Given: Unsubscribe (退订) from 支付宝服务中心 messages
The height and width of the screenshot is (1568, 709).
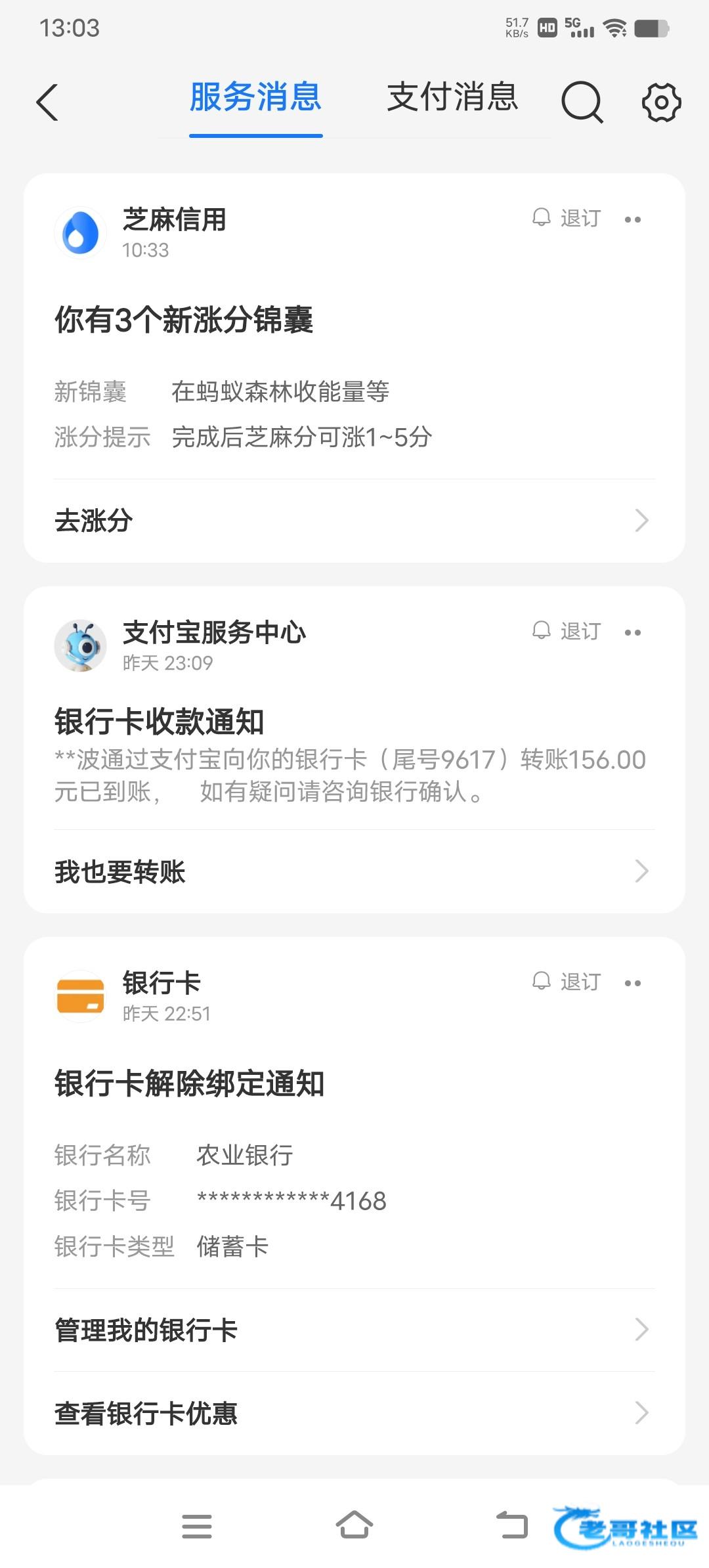Looking at the screenshot, I should tap(567, 631).
